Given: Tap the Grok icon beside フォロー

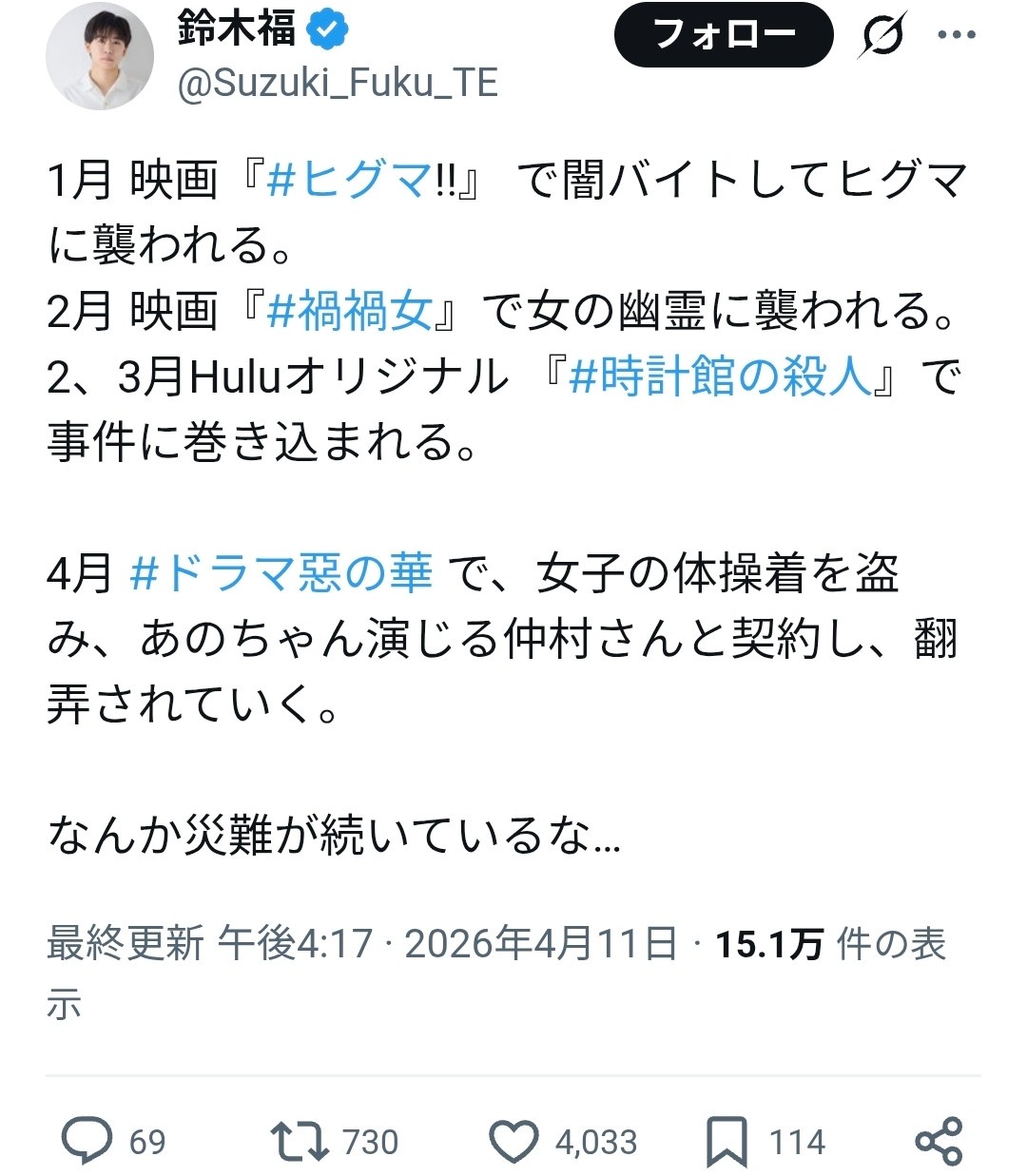Looking at the screenshot, I should click(x=881, y=36).
